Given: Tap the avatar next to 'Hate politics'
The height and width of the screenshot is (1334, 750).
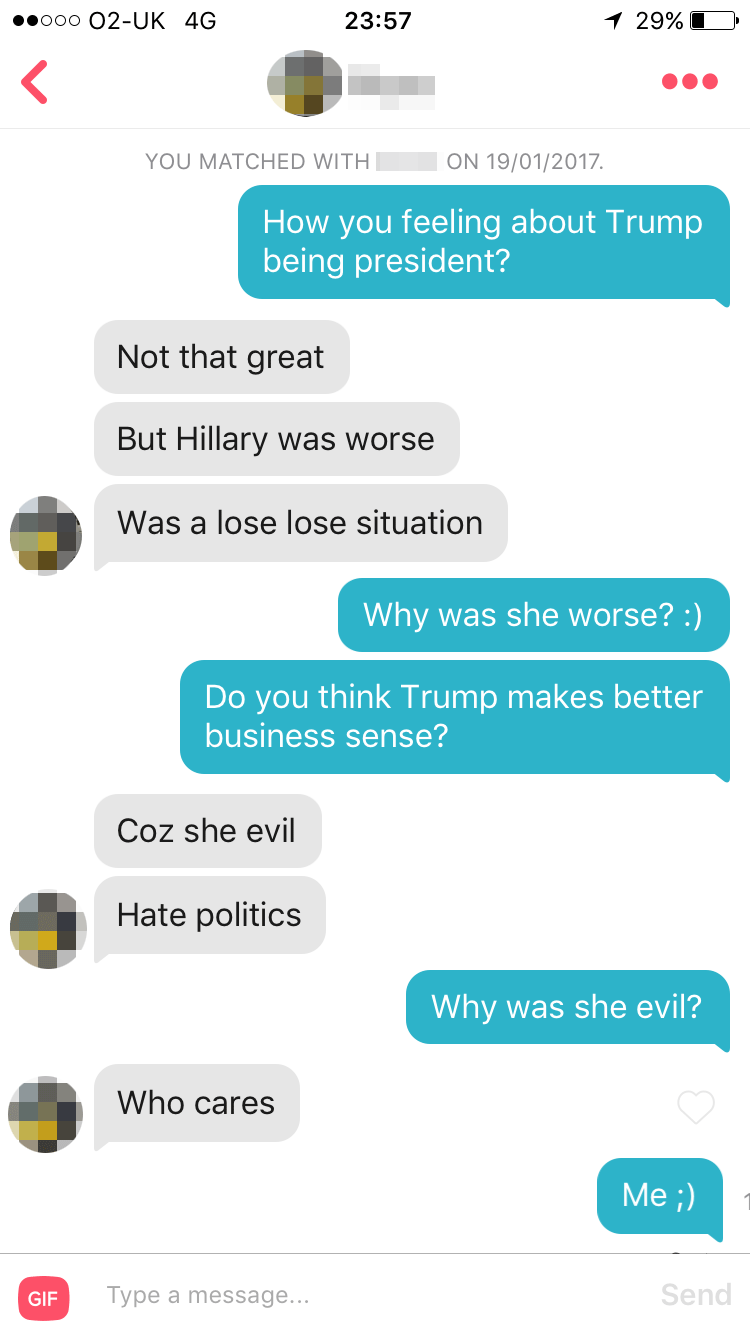Looking at the screenshot, I should click(46, 930).
